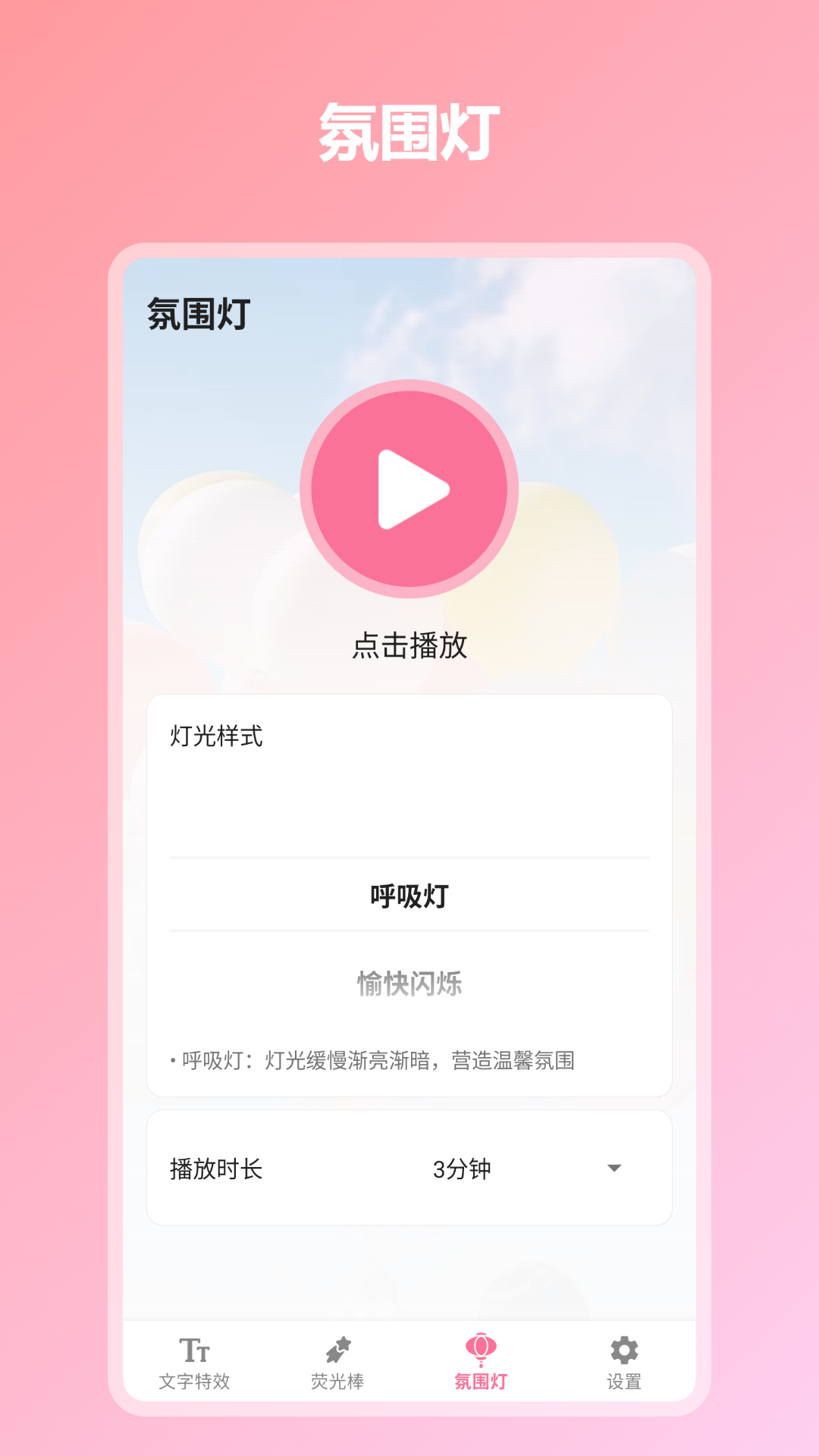Image resolution: width=819 pixels, height=1456 pixels.
Task: Click the dropdown arrow beside 3分钟
Action: pyautogui.click(x=616, y=1169)
